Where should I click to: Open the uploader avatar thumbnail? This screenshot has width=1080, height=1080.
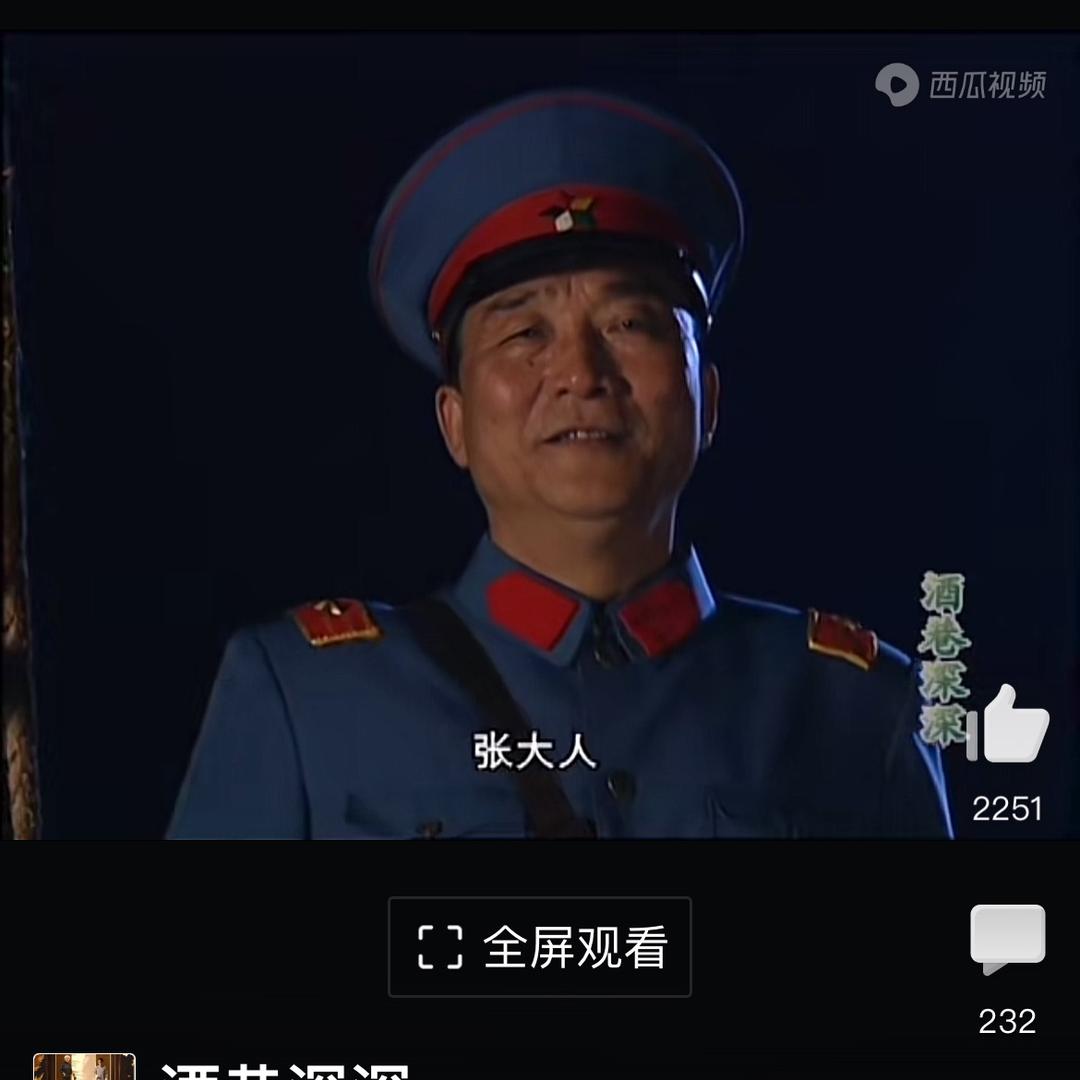click(84, 1066)
